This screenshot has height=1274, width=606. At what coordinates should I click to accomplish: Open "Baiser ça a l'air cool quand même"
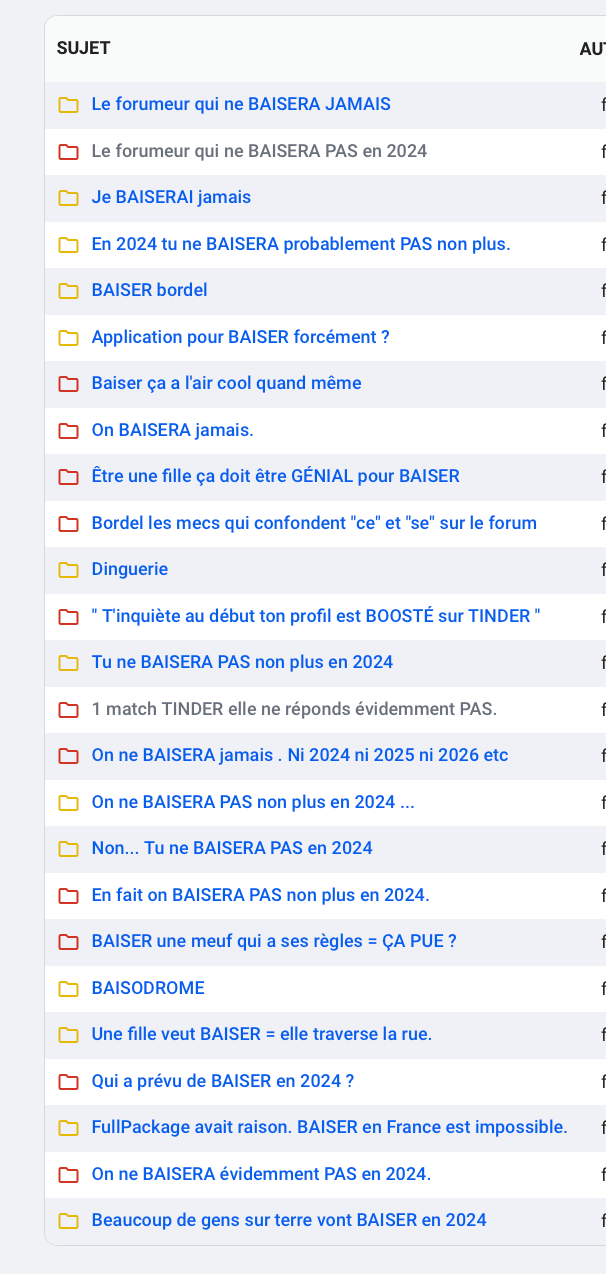click(226, 383)
